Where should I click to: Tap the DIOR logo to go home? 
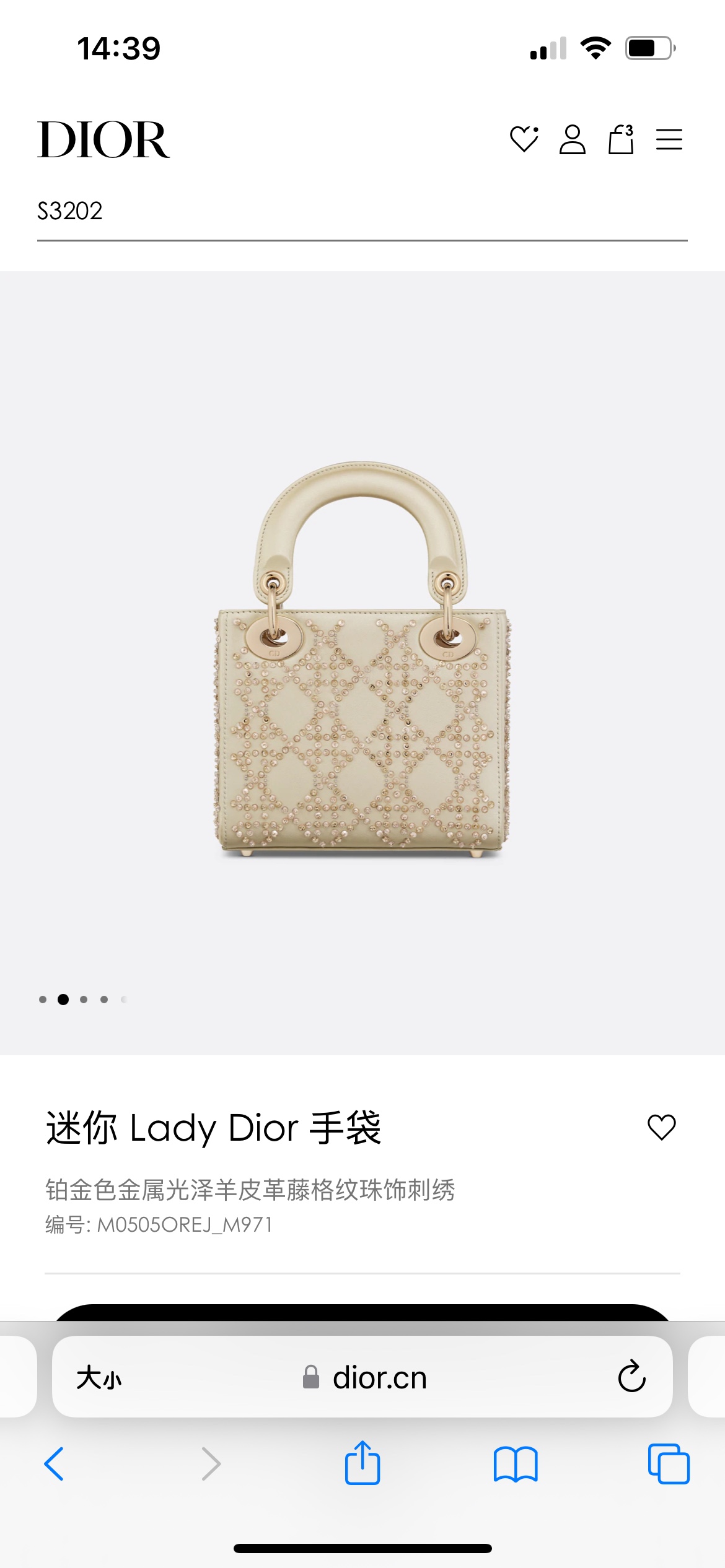103,139
